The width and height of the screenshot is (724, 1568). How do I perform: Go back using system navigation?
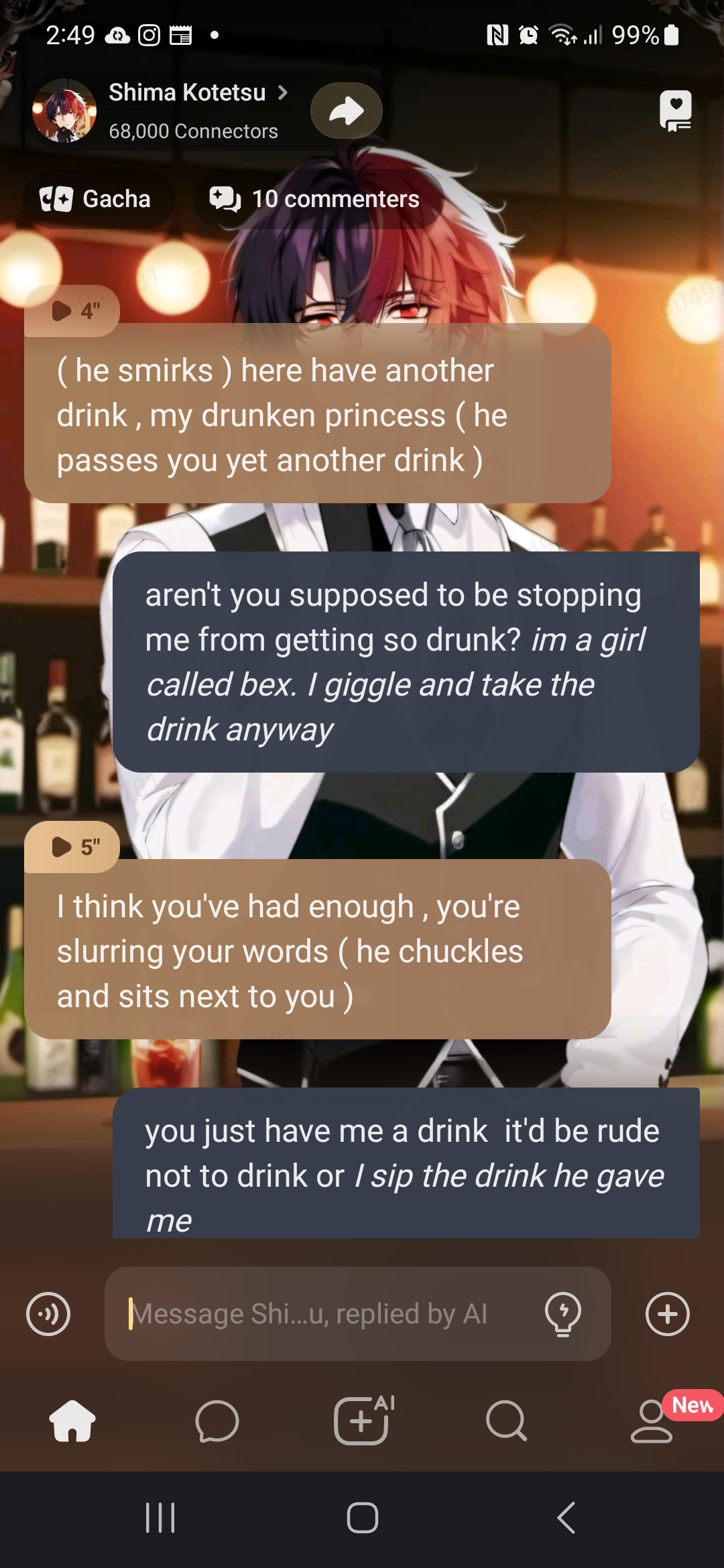tap(566, 1518)
